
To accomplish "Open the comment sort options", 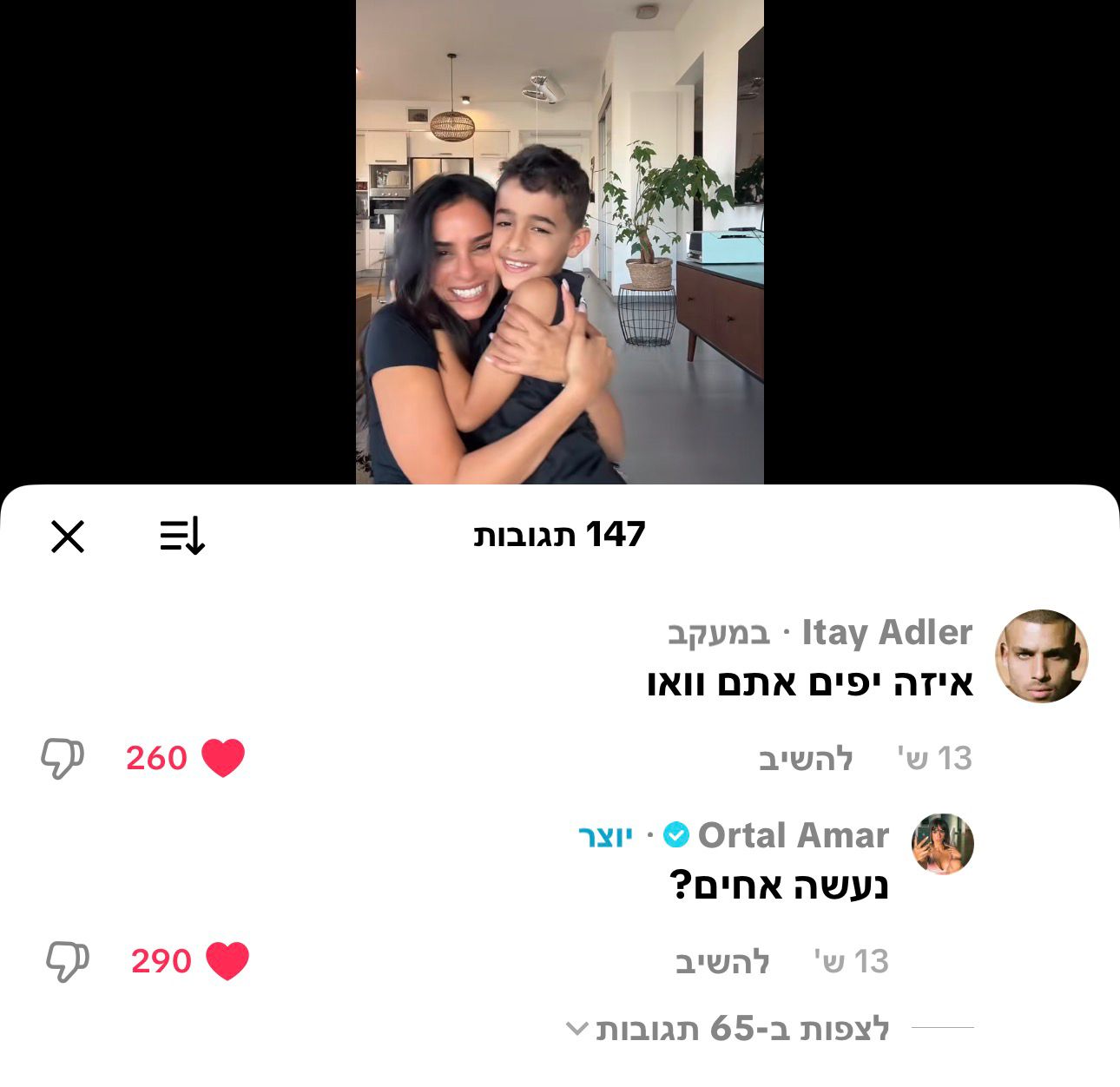I will click(182, 536).
